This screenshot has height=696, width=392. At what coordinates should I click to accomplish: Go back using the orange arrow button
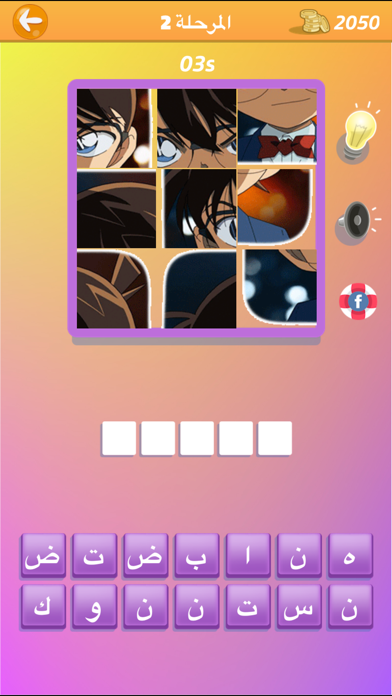(30, 21)
